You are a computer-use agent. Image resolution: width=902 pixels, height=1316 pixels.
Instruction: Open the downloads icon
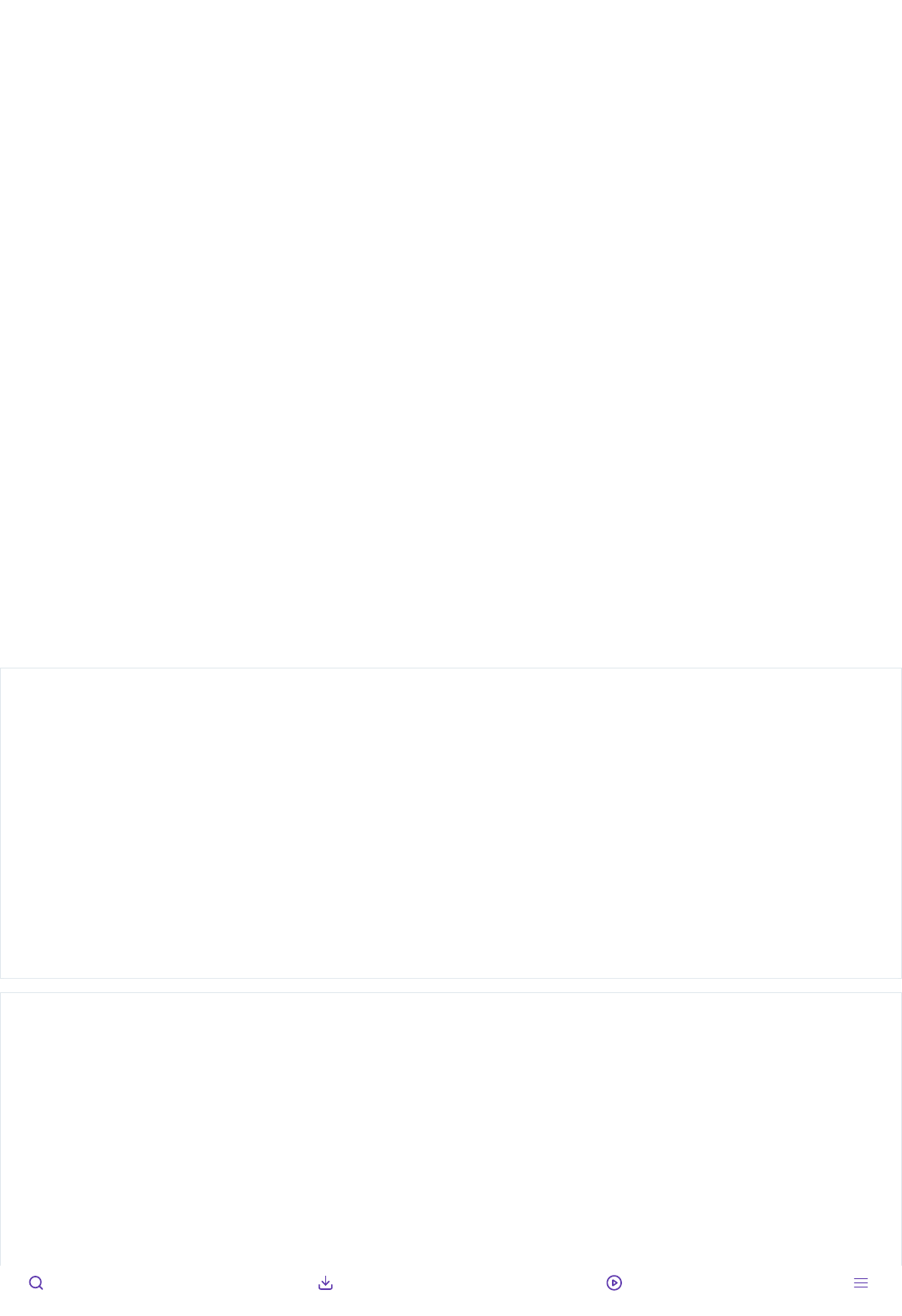[325, 1282]
